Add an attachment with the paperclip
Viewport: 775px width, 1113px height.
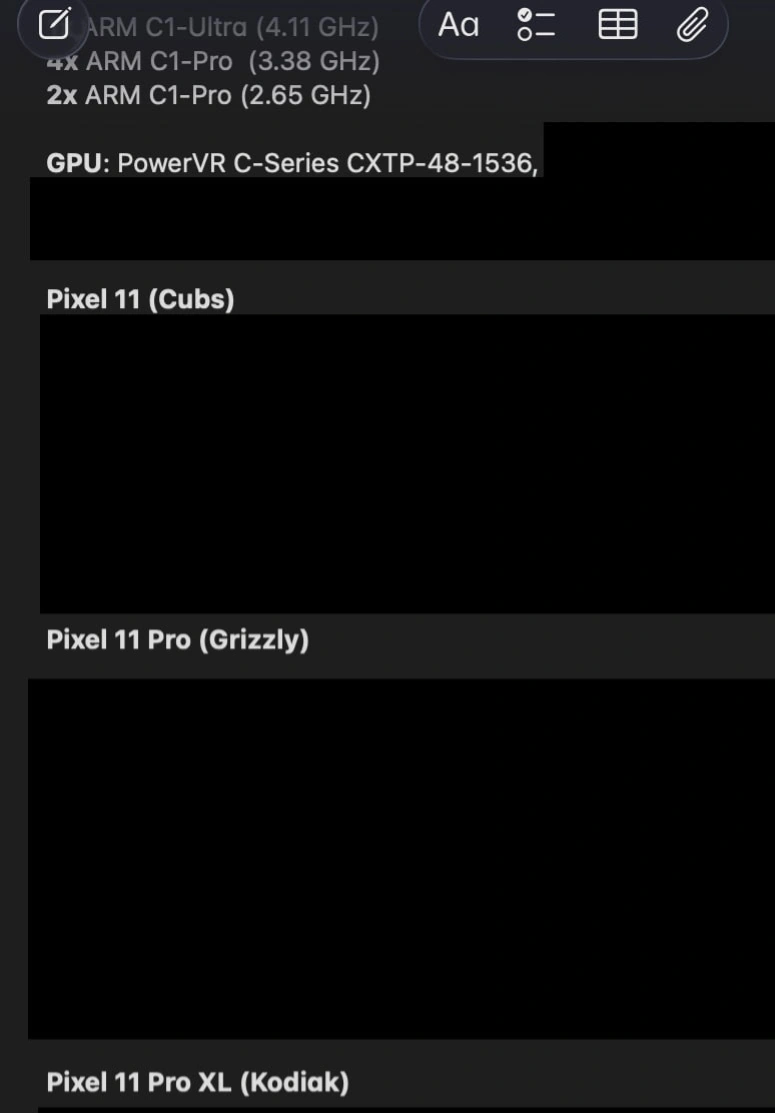[692, 25]
